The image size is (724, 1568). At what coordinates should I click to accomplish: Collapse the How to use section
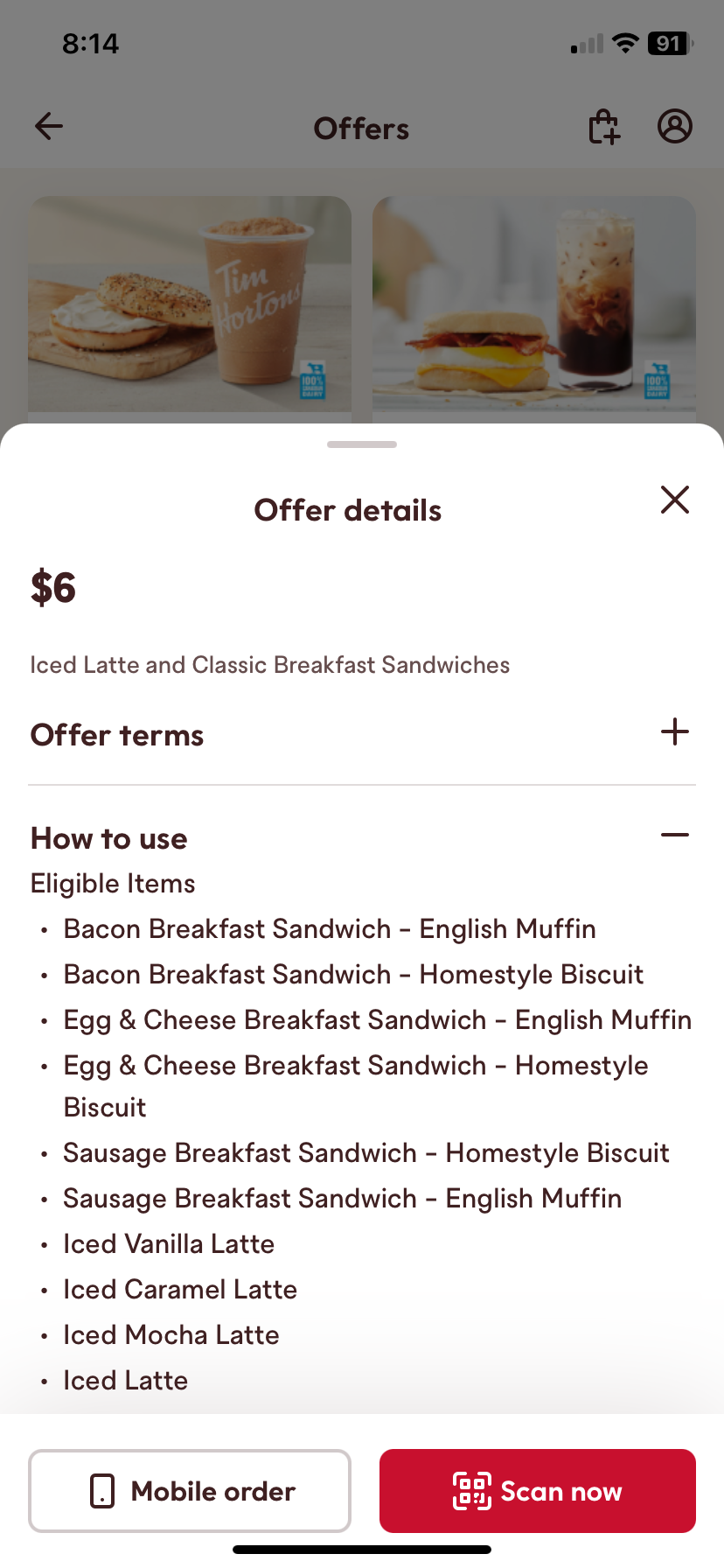point(674,836)
